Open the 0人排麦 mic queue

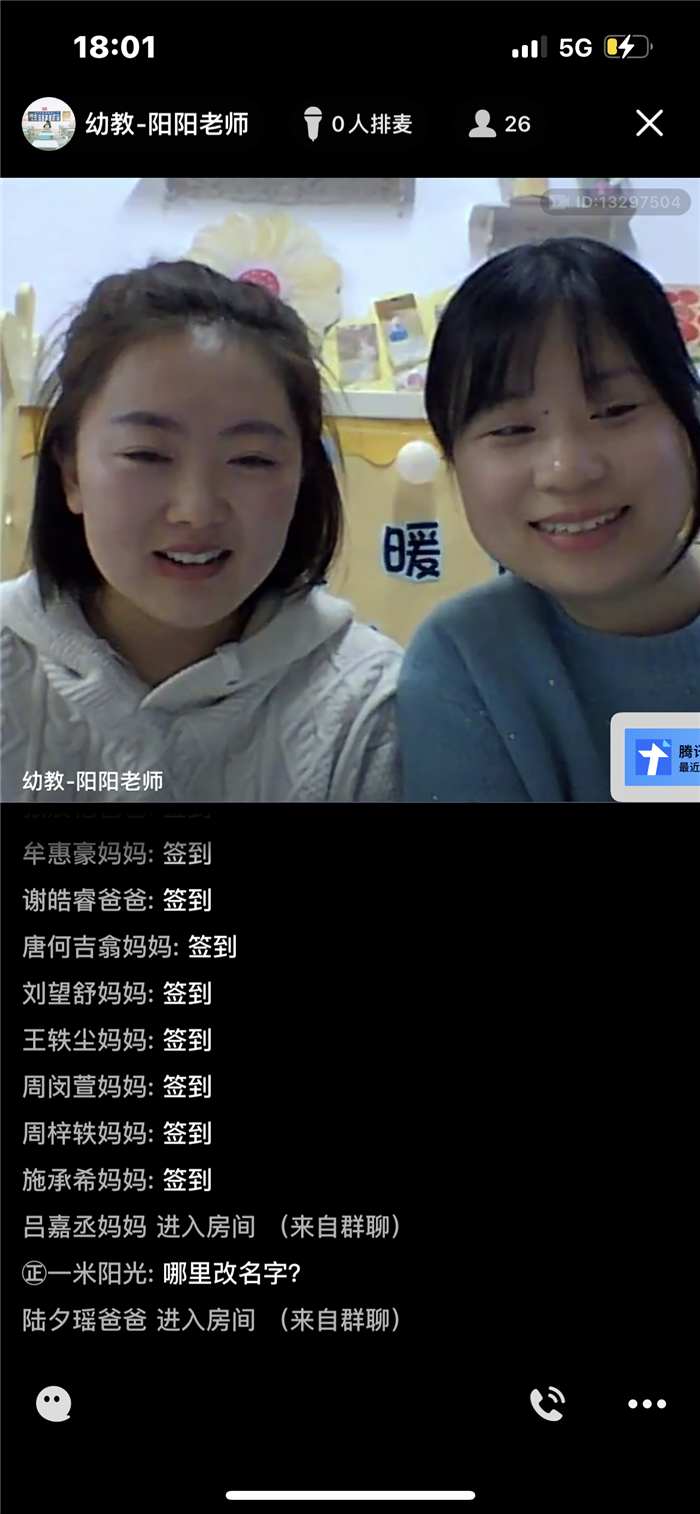(358, 124)
